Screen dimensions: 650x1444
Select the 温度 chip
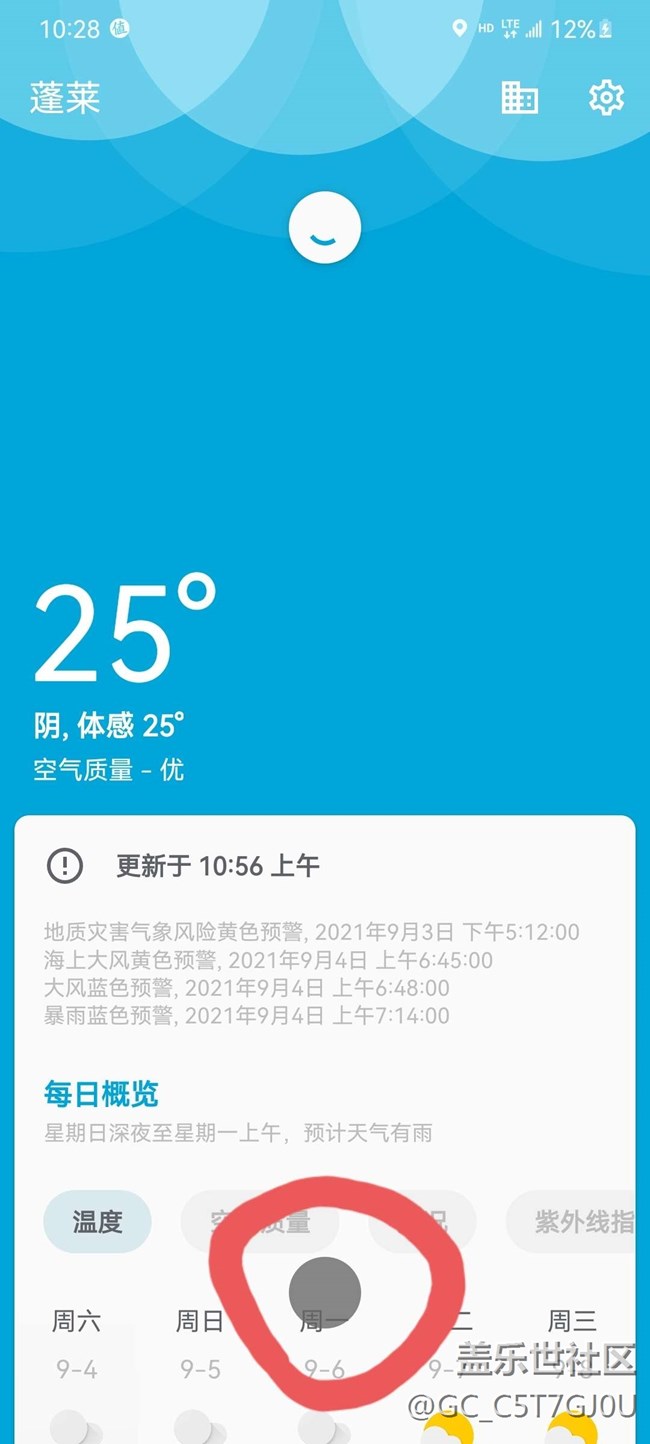97,1221
